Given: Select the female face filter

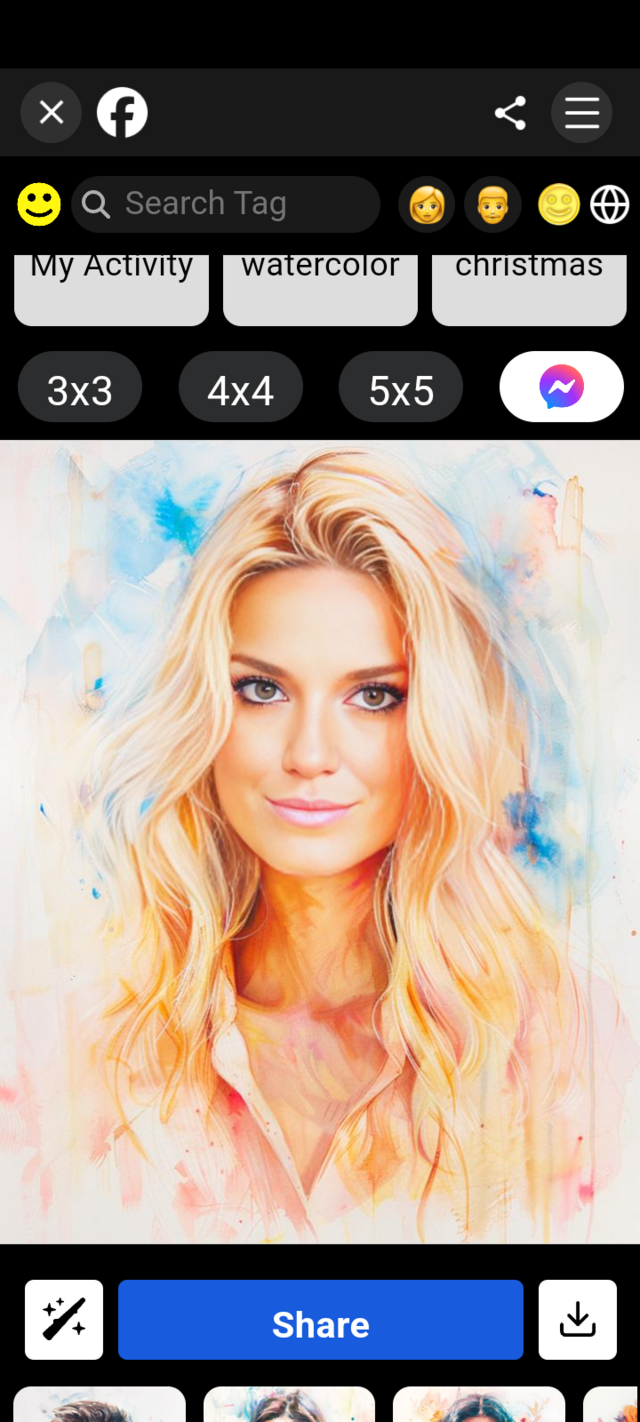Looking at the screenshot, I should coord(427,205).
